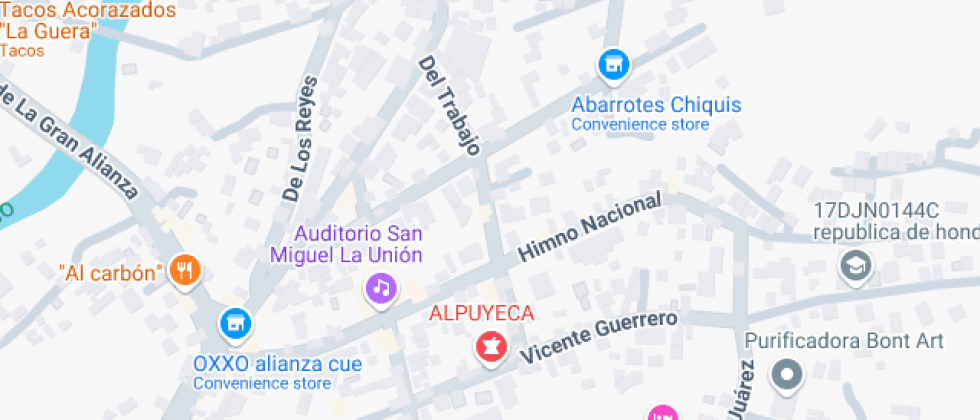Viewport: 980px width, 420px height.
Task: Select the ALPUYECA clothing store pin
Action: click(491, 347)
